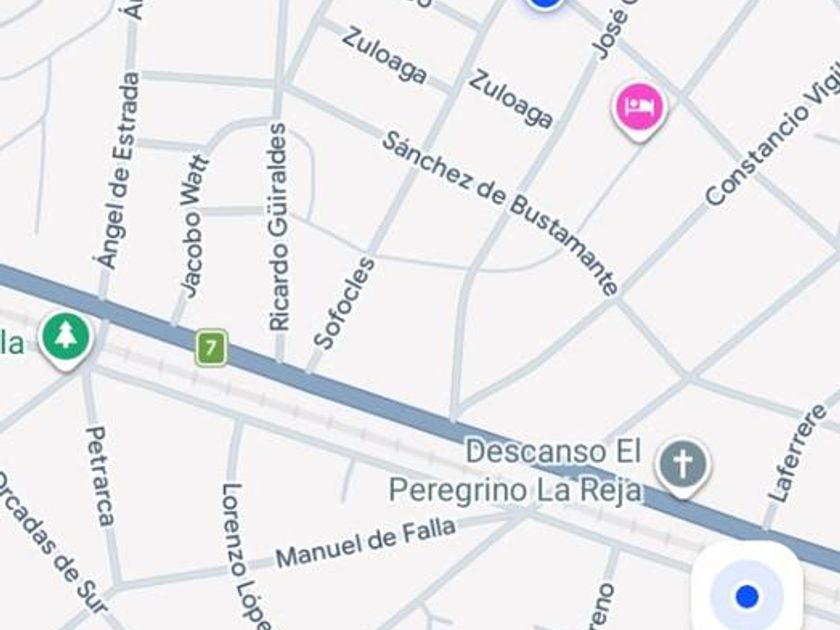Tap the pink hotel marker pin
Screen dimensions: 840x630
click(x=639, y=110)
